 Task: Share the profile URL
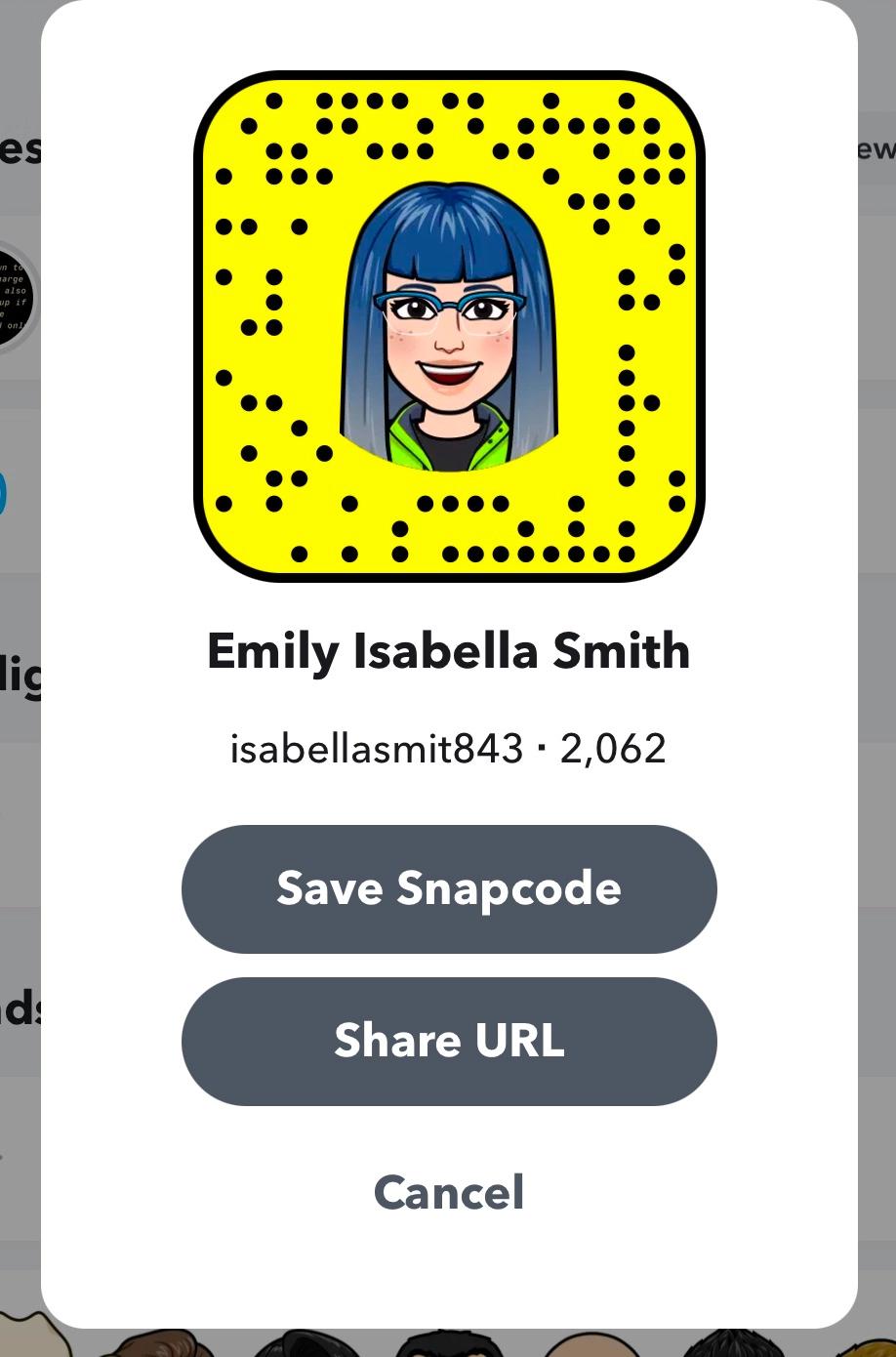click(x=449, y=1041)
